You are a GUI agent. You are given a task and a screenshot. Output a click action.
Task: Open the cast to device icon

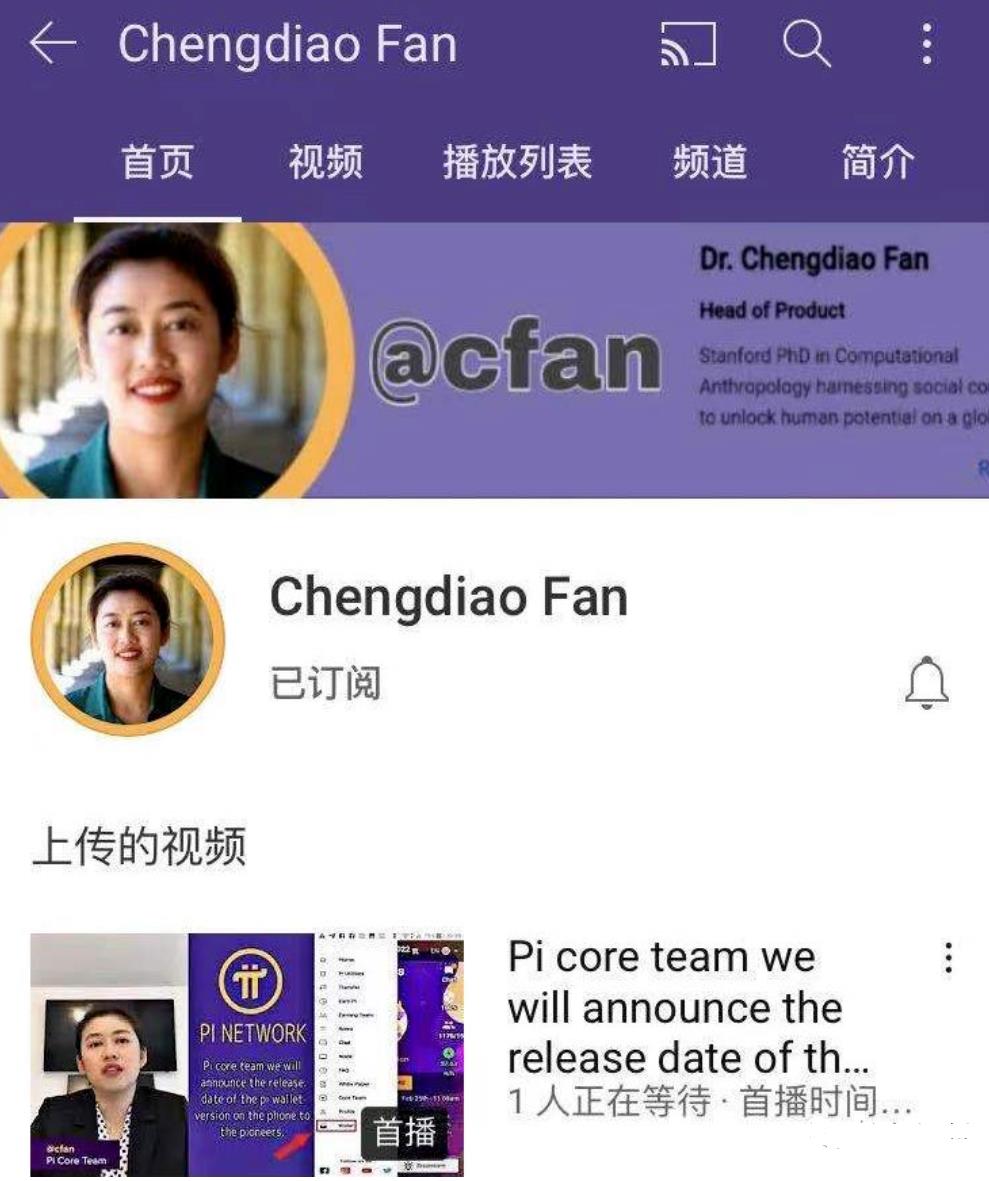pyautogui.click(x=688, y=45)
